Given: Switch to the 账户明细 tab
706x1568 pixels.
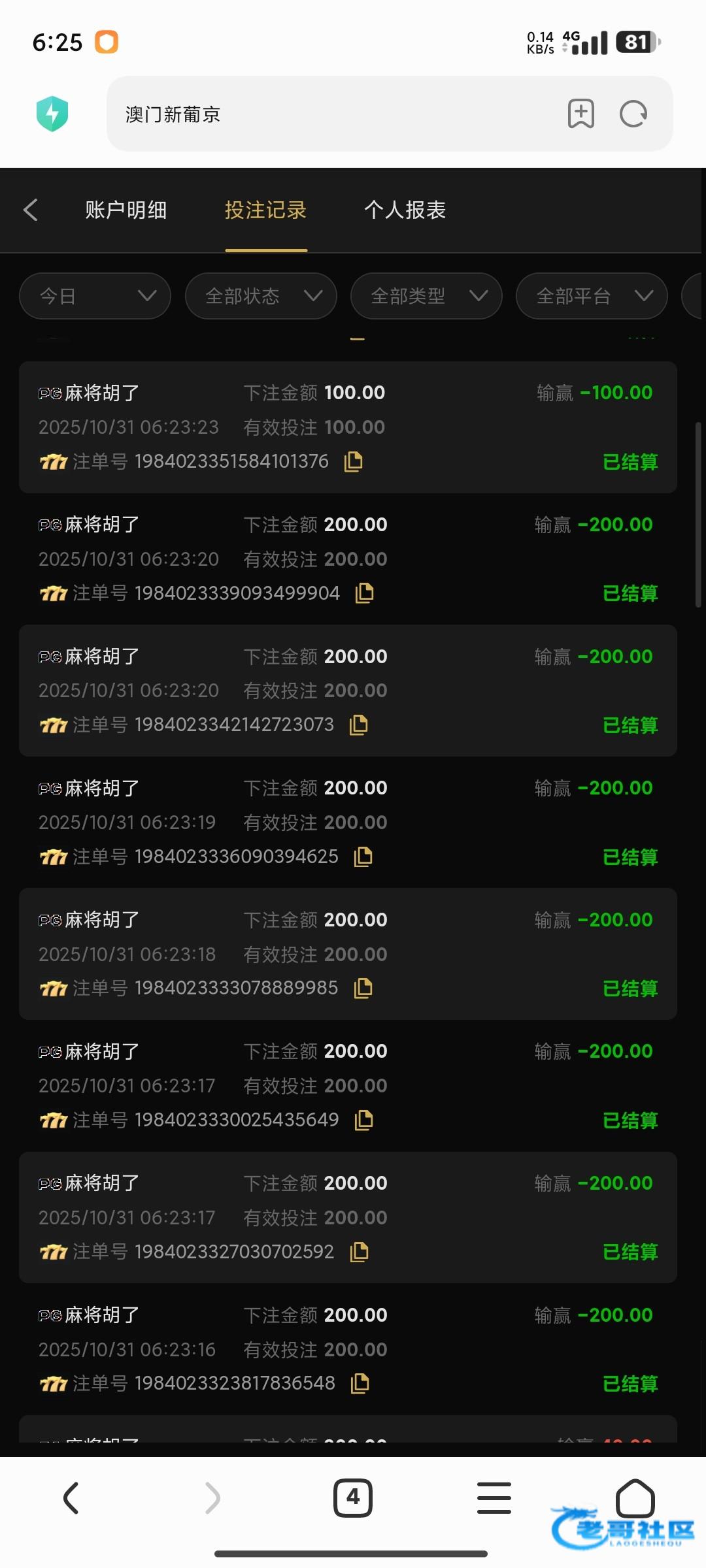Looking at the screenshot, I should coord(126,210).
